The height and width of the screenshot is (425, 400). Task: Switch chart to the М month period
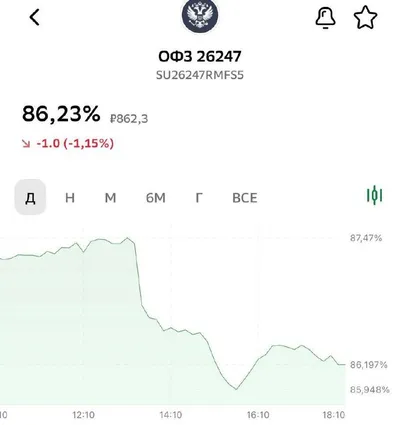pyautogui.click(x=110, y=198)
